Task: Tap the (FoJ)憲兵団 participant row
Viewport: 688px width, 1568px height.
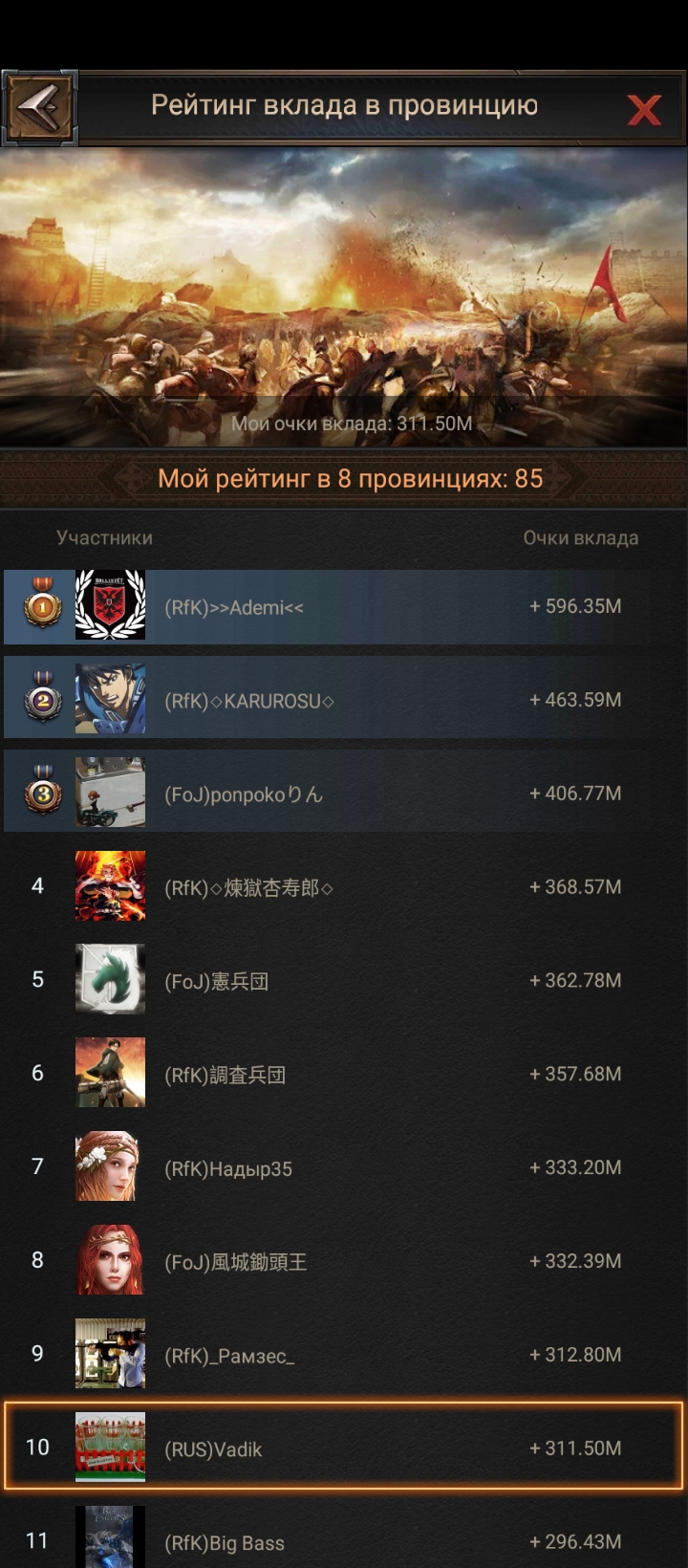Action: [344, 981]
